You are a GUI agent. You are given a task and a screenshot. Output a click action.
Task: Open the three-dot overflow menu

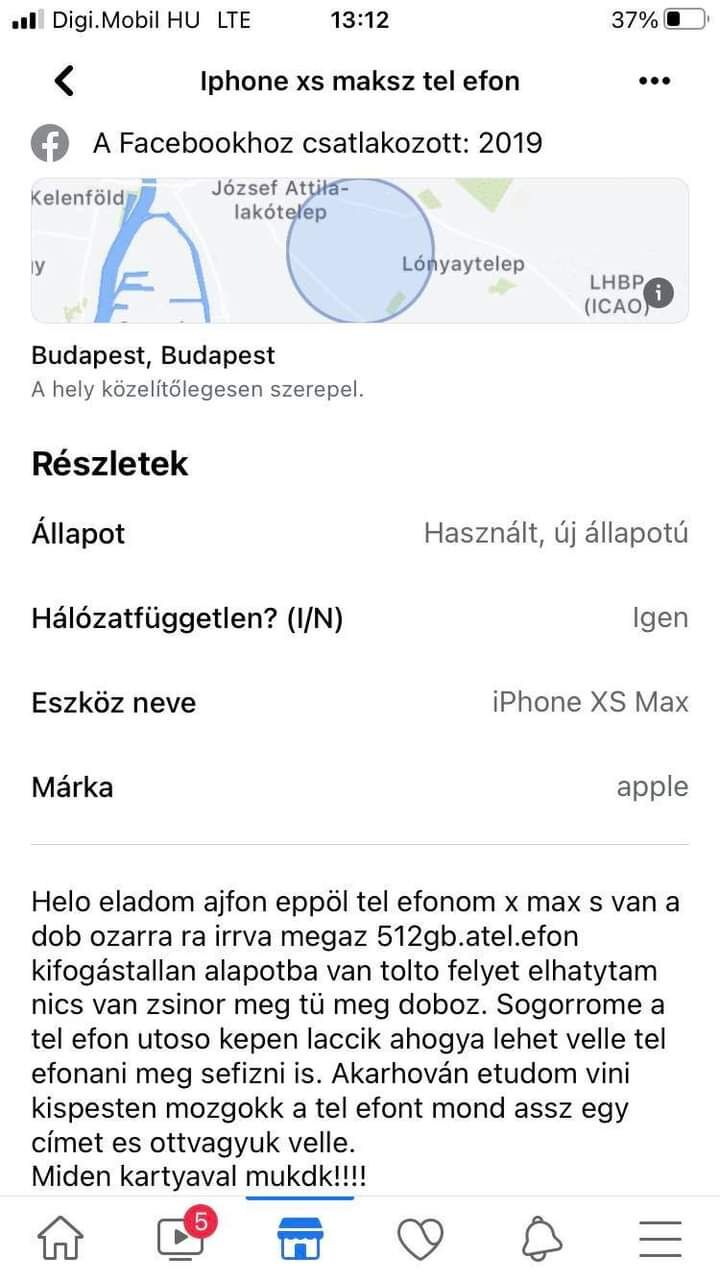click(654, 81)
